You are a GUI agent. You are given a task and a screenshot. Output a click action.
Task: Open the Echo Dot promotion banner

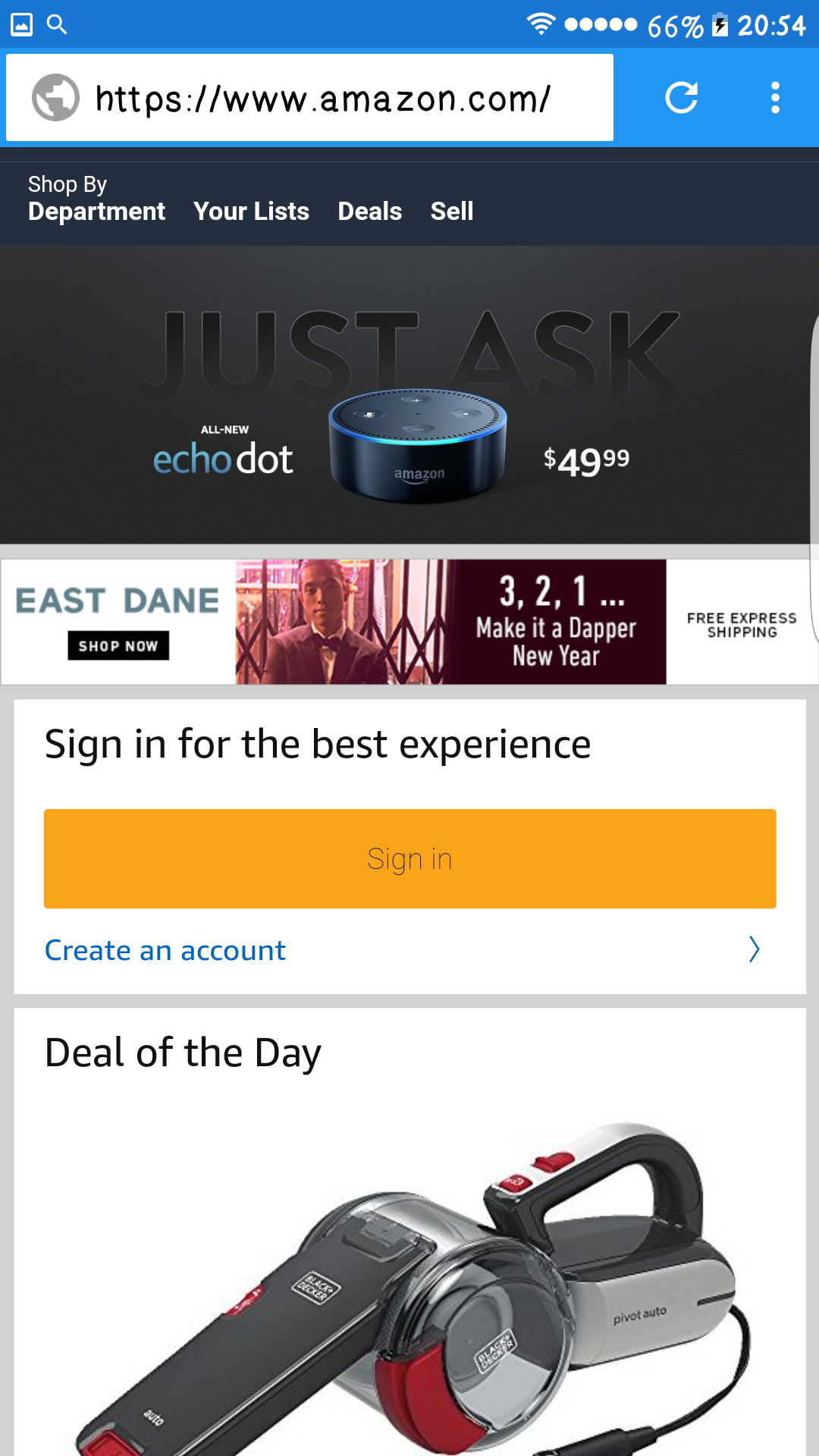(x=409, y=394)
